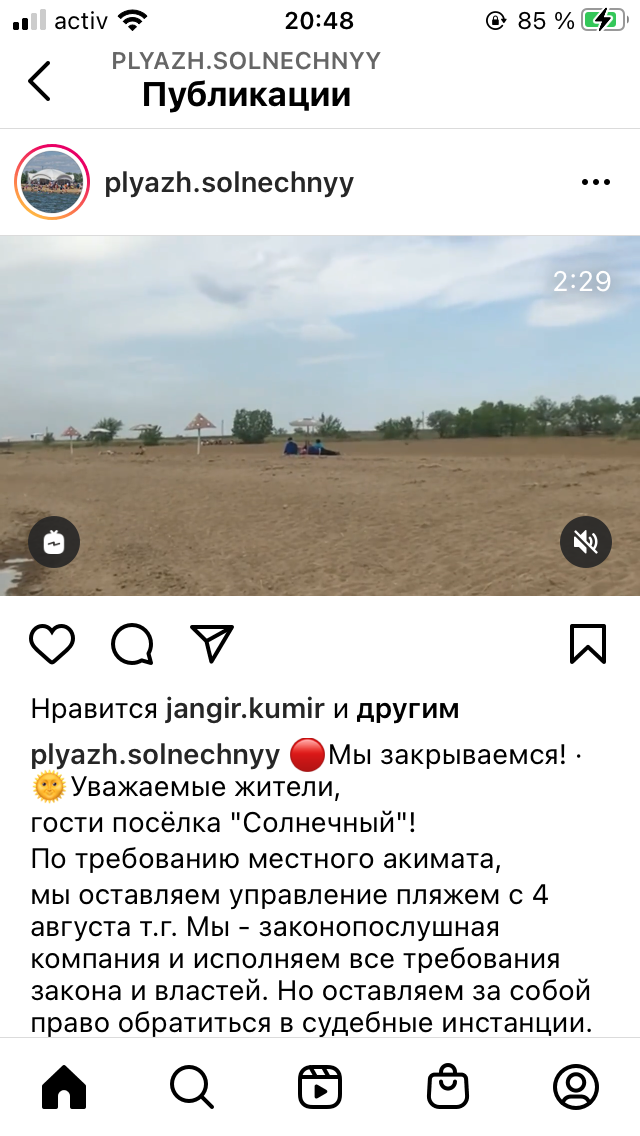
Task: Open the post overflow menu
Action: pyautogui.click(x=595, y=183)
